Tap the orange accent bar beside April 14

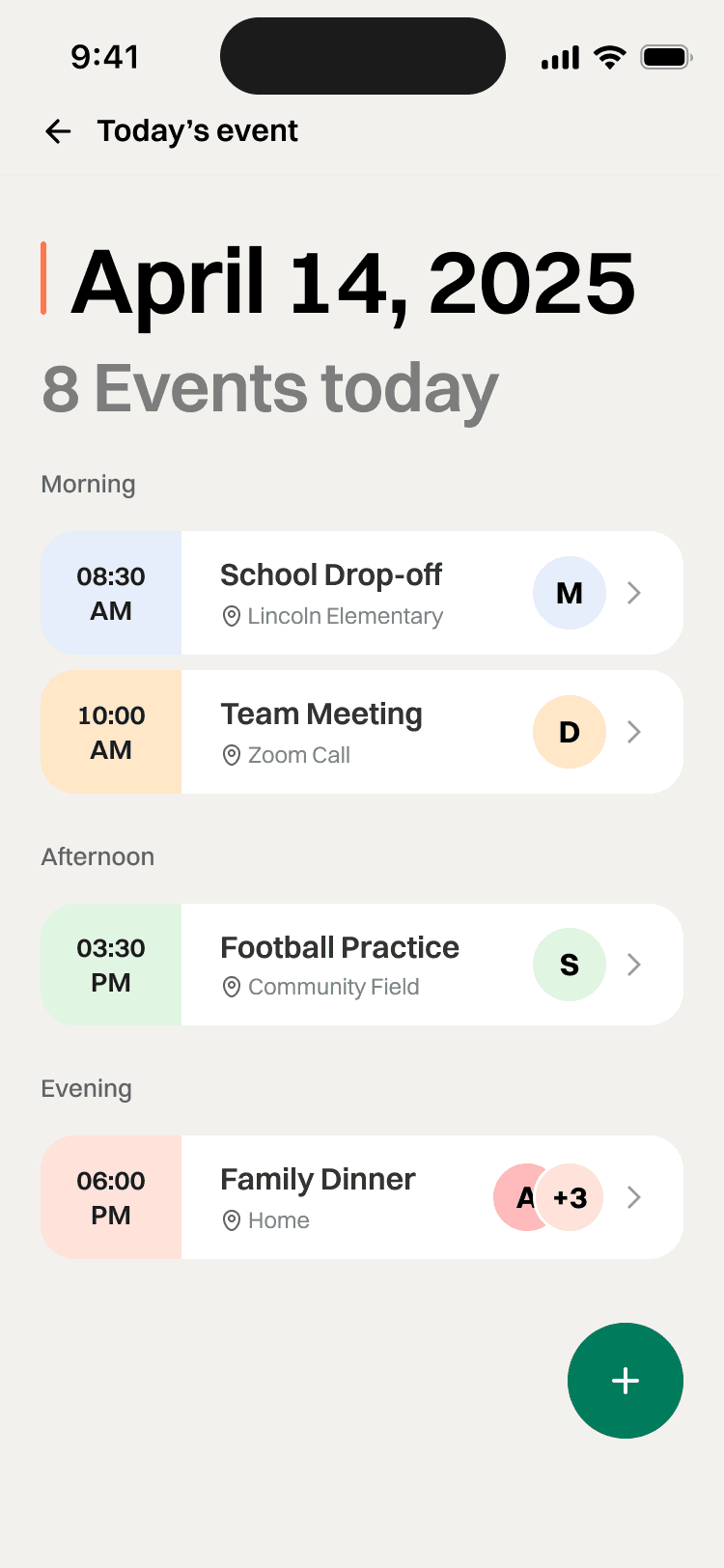44,280
